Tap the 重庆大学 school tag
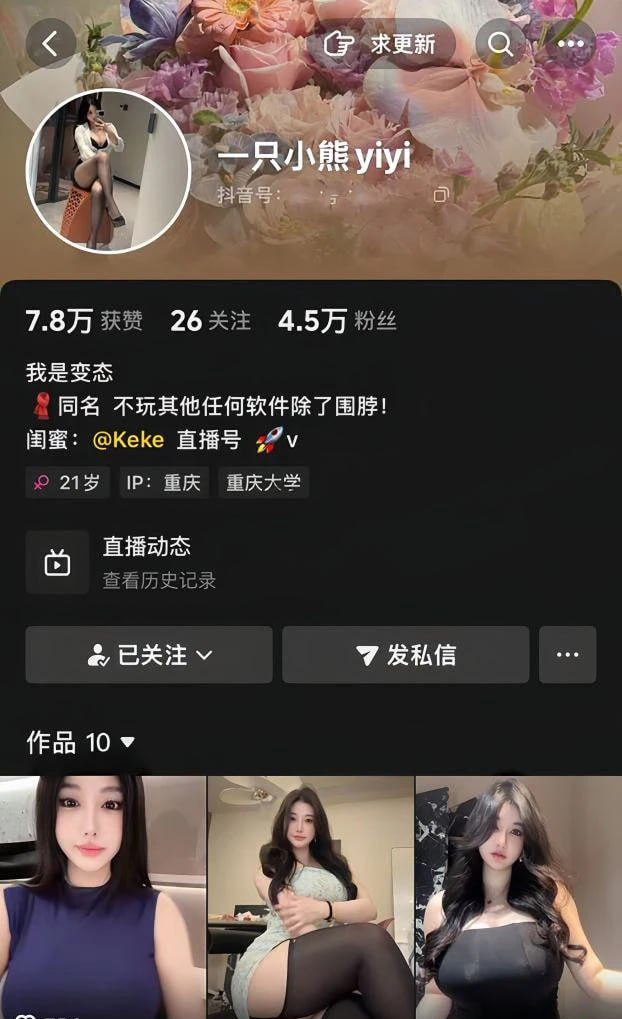The width and height of the screenshot is (622, 1019). coord(263,483)
